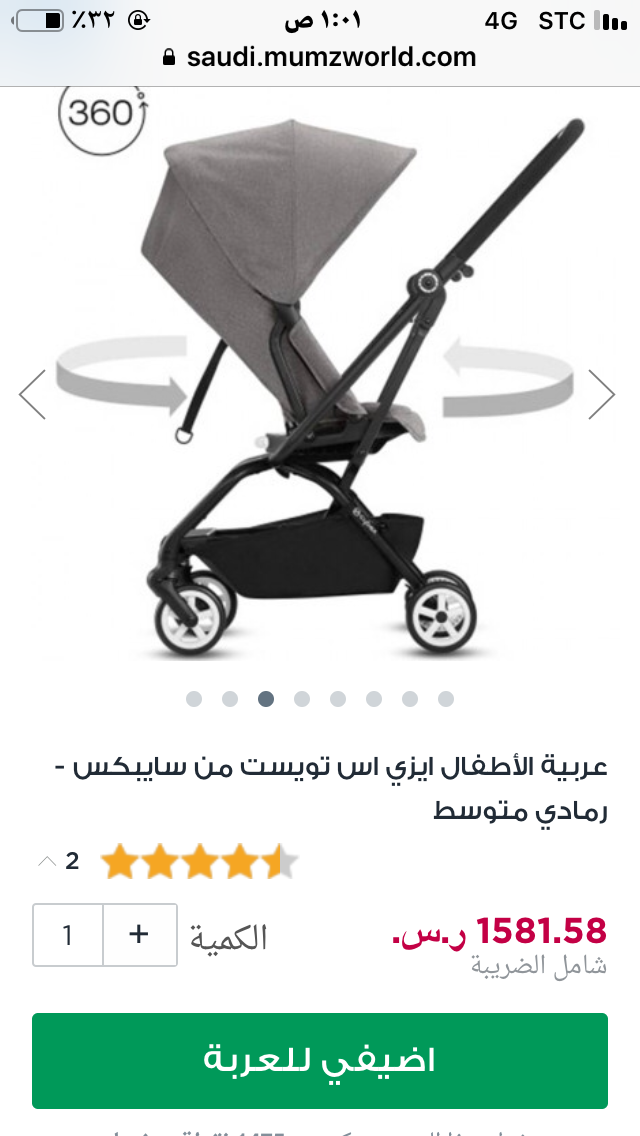Expand the 2 reviews rating arrow
This screenshot has height=1136, width=640.
(x=47, y=861)
